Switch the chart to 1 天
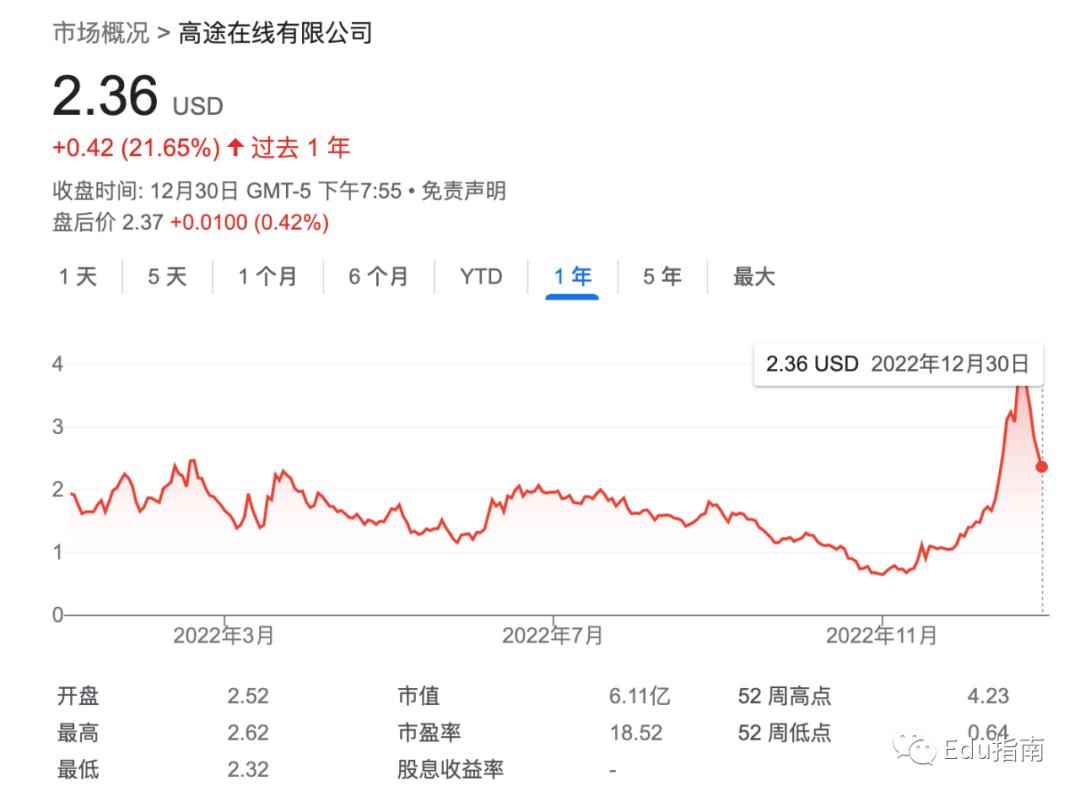 coord(78,277)
